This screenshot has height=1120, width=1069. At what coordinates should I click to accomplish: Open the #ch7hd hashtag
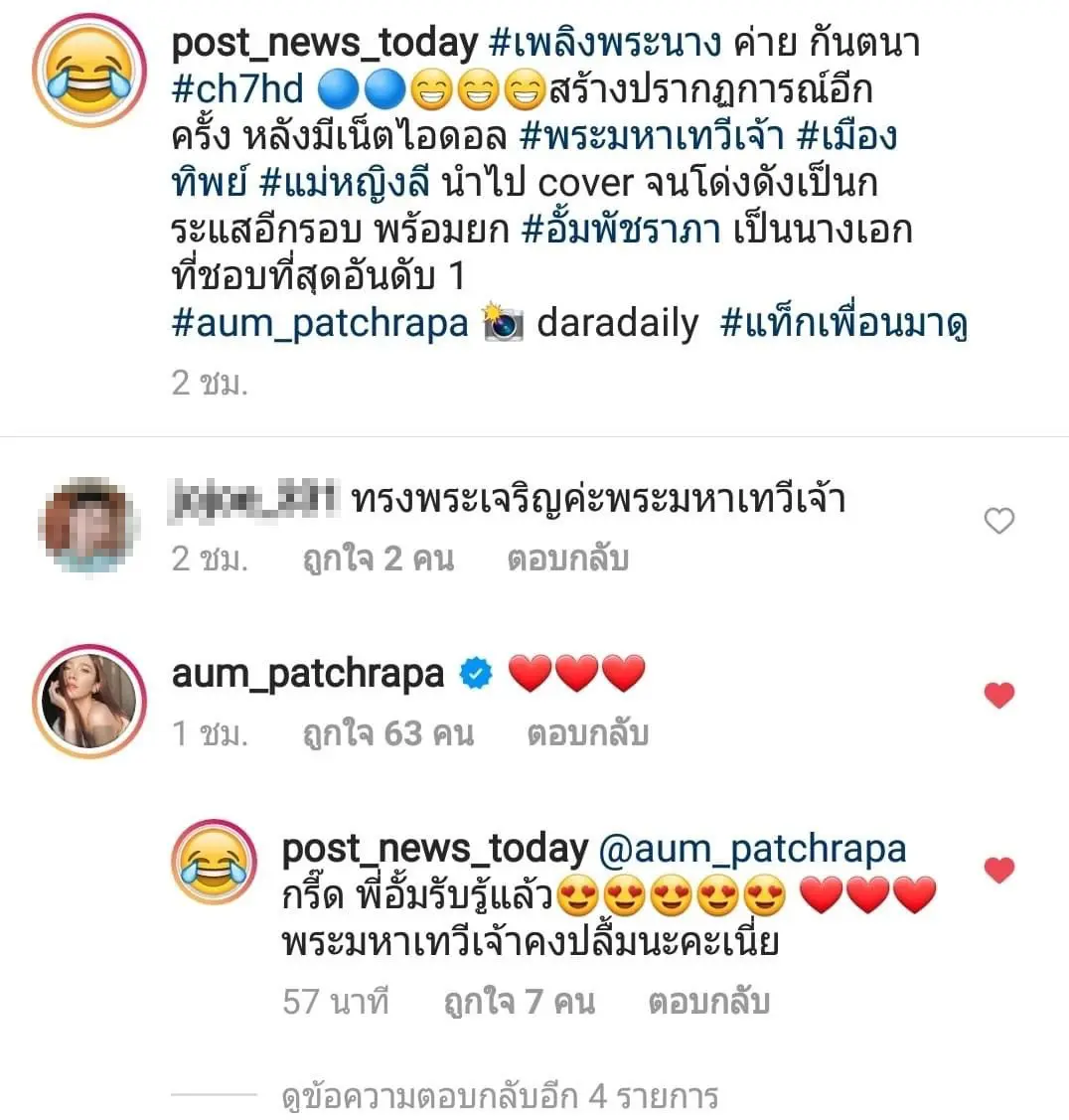(237, 89)
